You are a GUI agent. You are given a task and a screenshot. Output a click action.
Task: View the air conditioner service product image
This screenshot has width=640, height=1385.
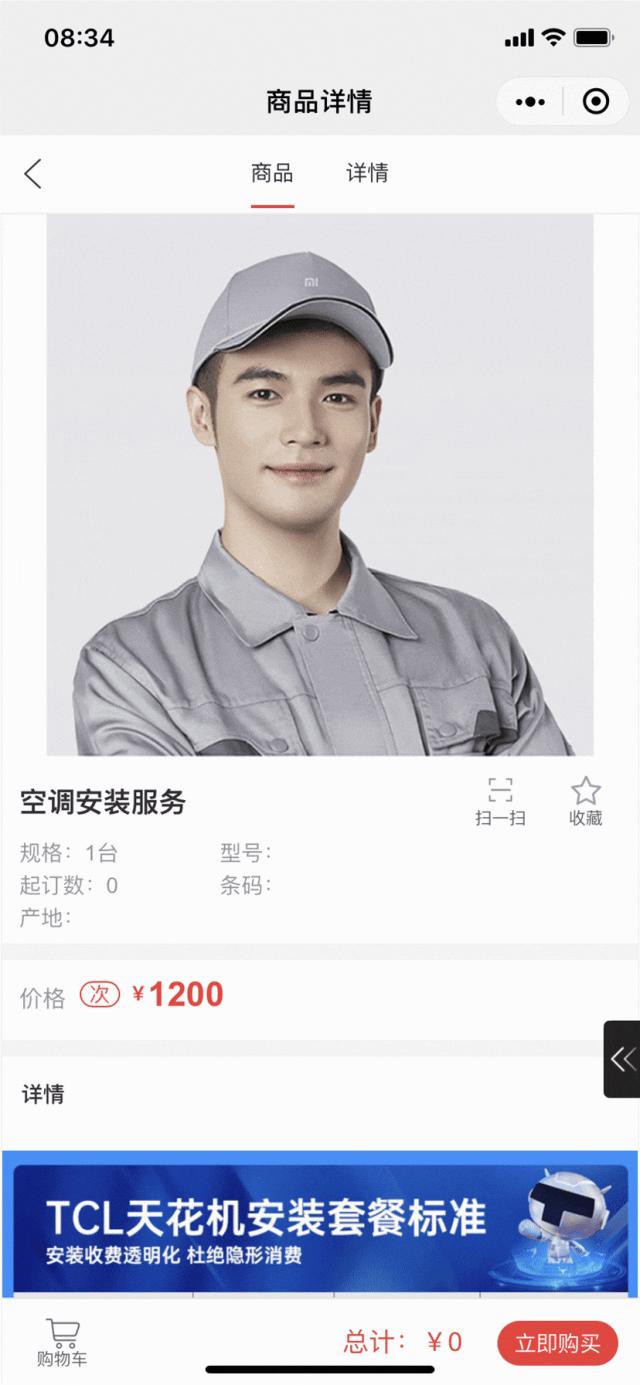[x=320, y=485]
